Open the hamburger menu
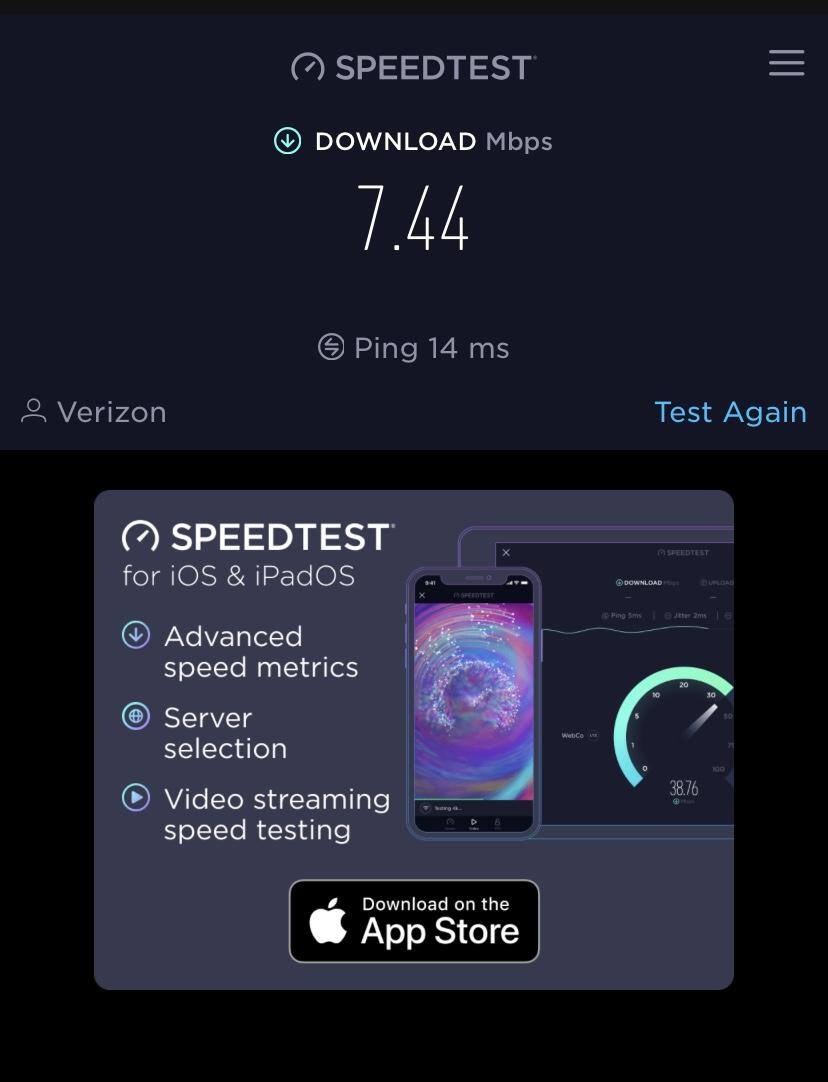828x1082 pixels. 786,63
